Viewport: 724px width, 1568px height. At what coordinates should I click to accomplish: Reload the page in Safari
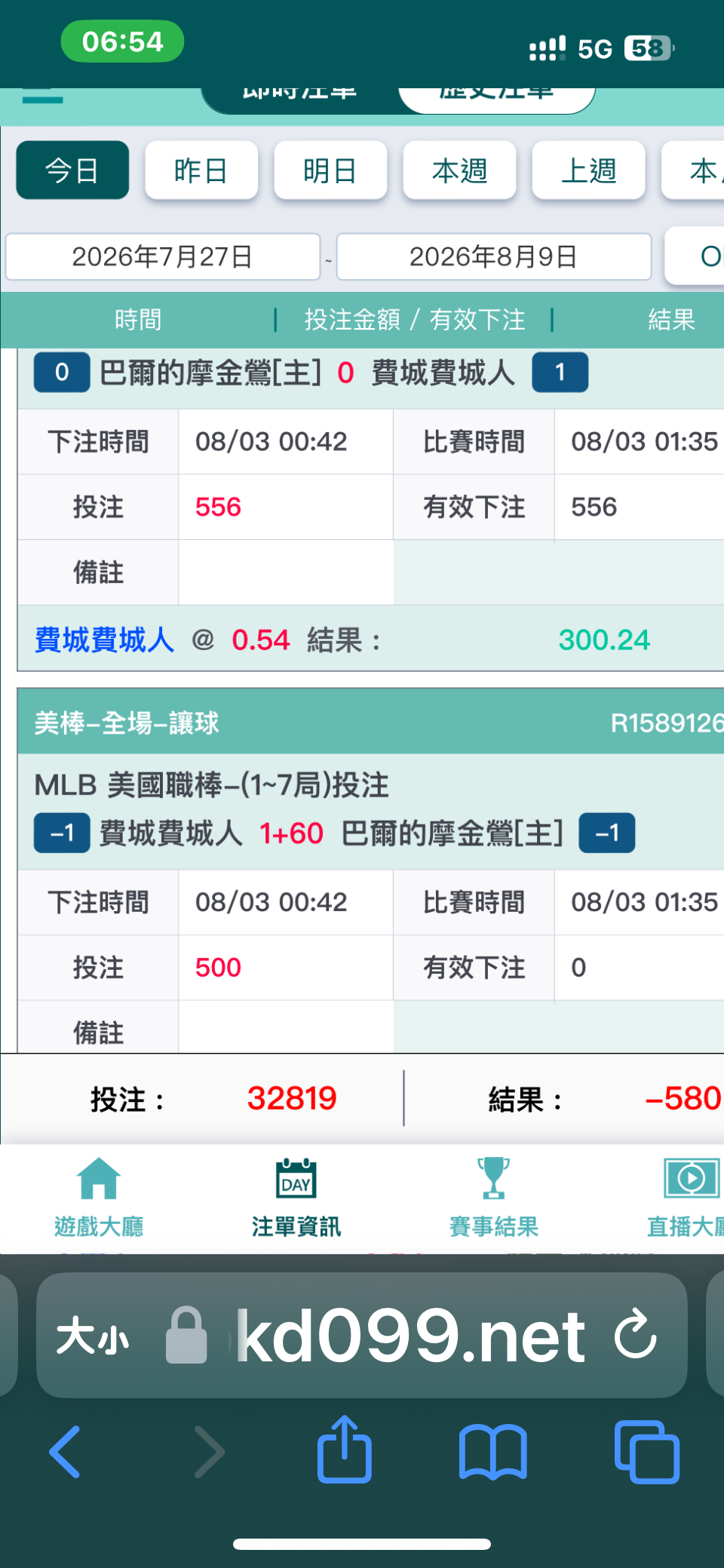click(x=635, y=1334)
